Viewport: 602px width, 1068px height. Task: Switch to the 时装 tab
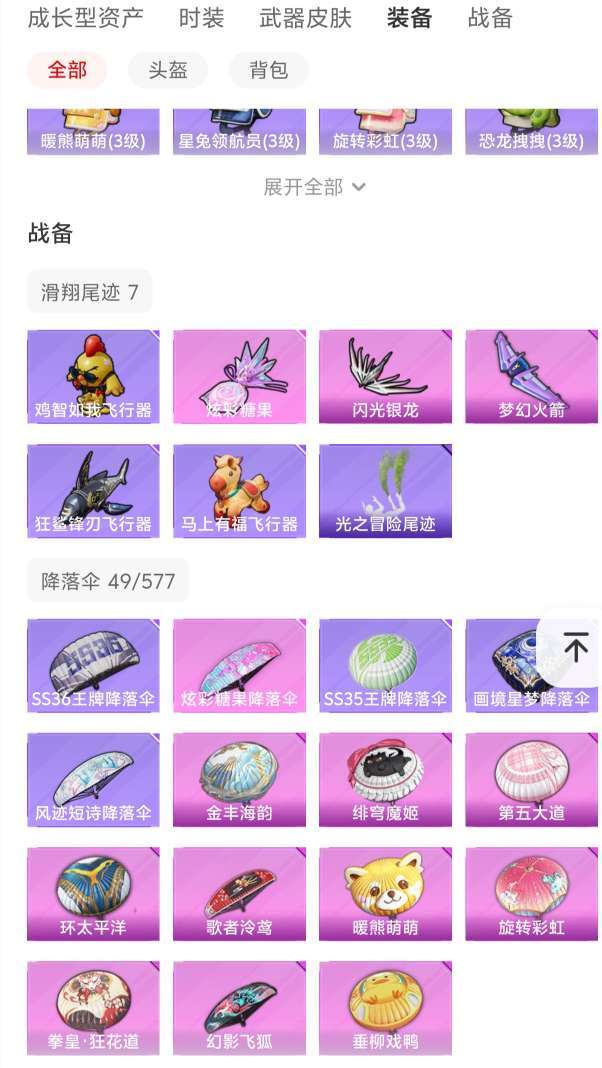pyautogui.click(x=201, y=17)
